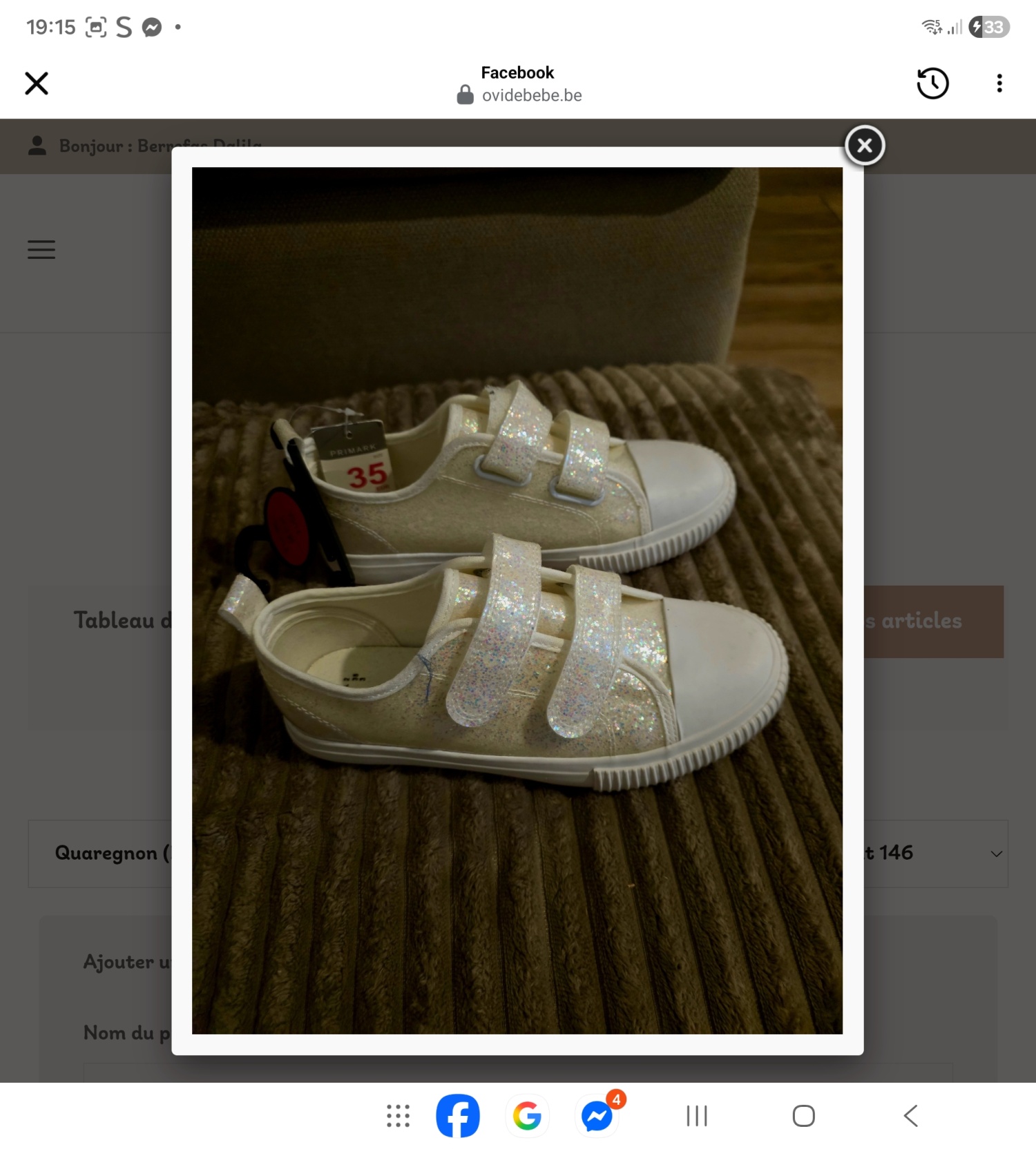Screen dimensions: 1036x1149
Task: Open the browser history icon
Action: tap(932, 84)
